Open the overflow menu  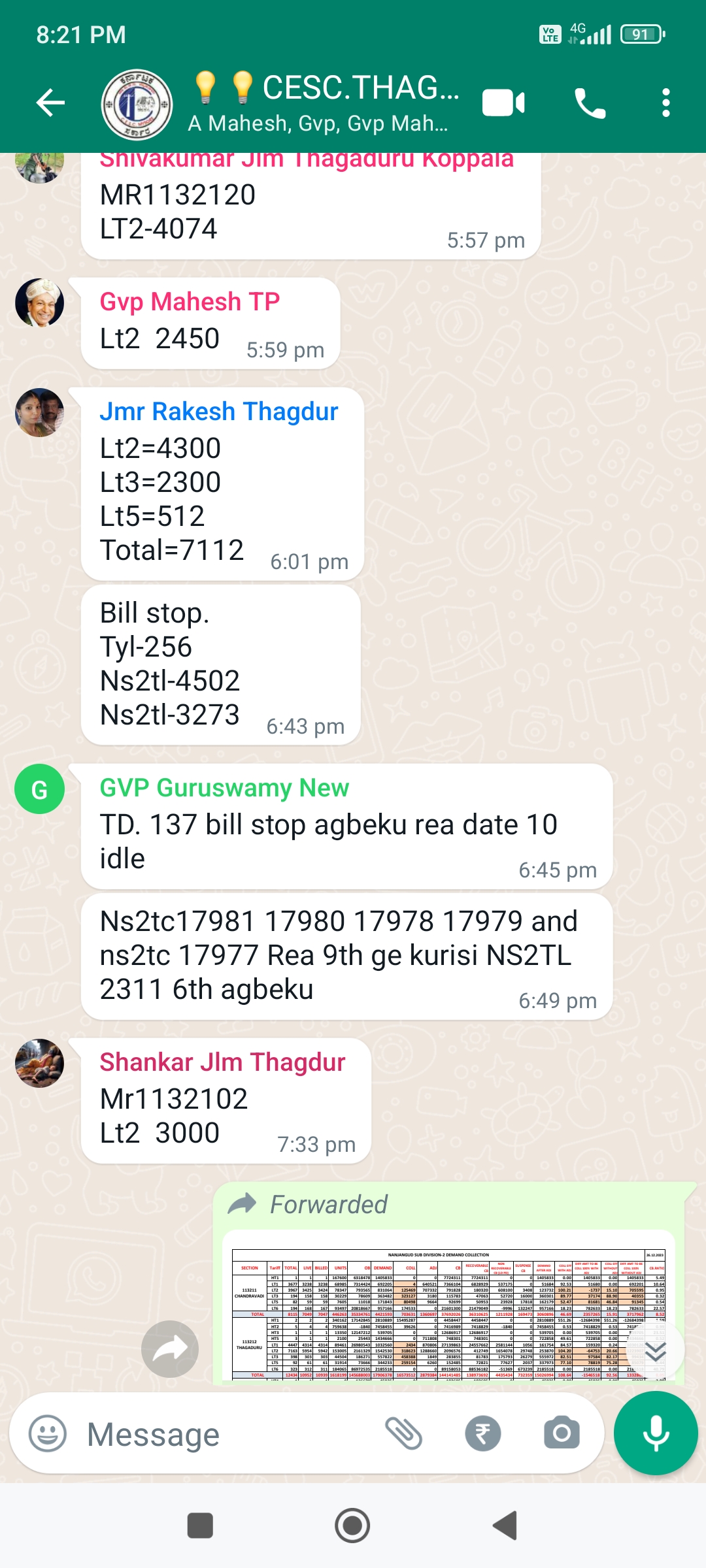(x=665, y=103)
